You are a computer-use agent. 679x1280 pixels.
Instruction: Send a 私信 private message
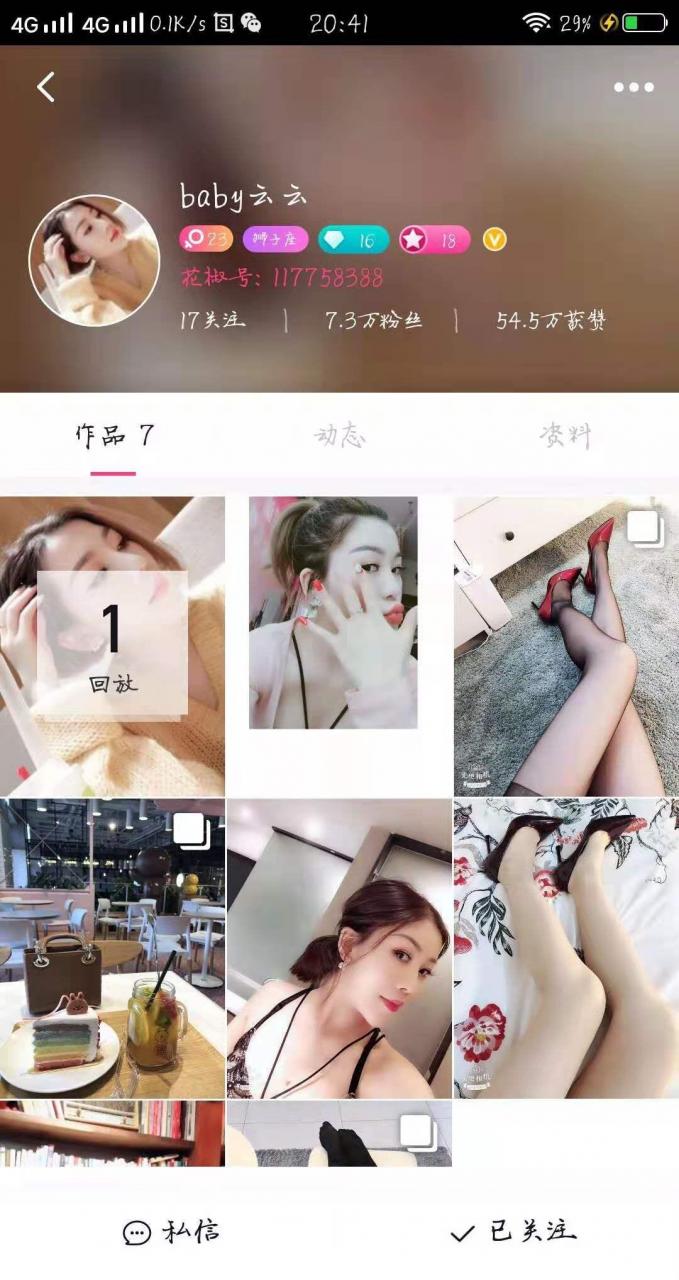point(172,1232)
